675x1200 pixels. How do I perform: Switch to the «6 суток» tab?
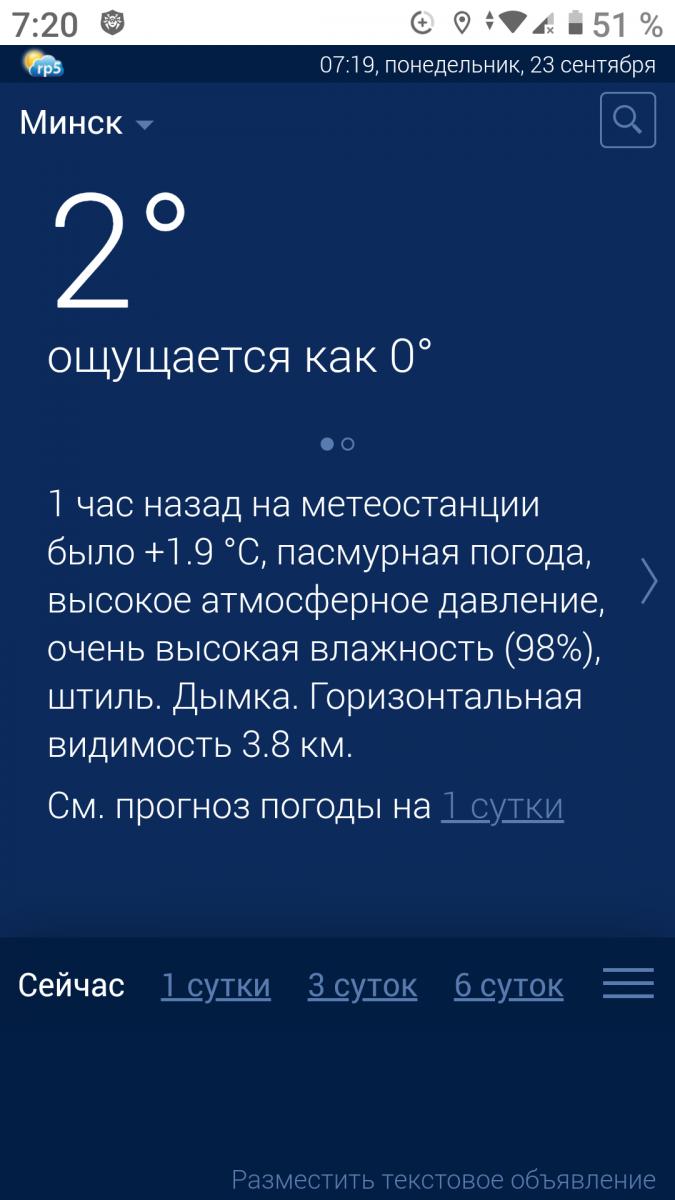tap(509, 986)
